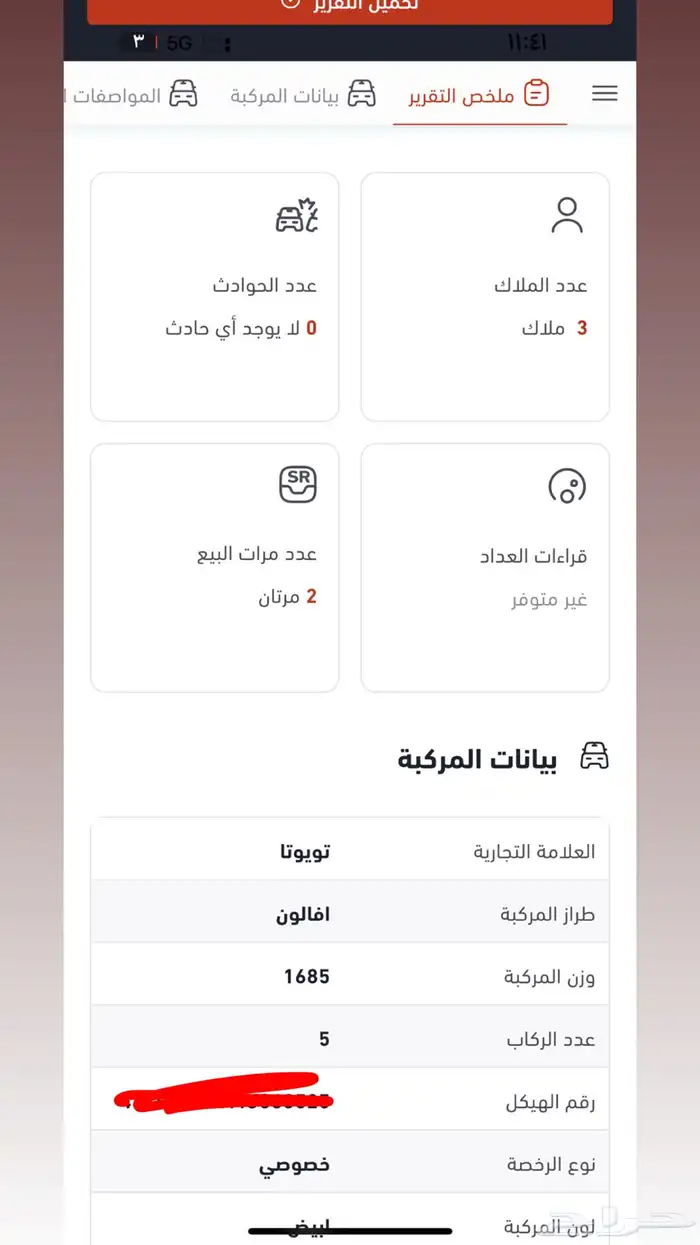Select the ملخص التقرير tab
This screenshot has height=1245, width=700.
coord(479,95)
